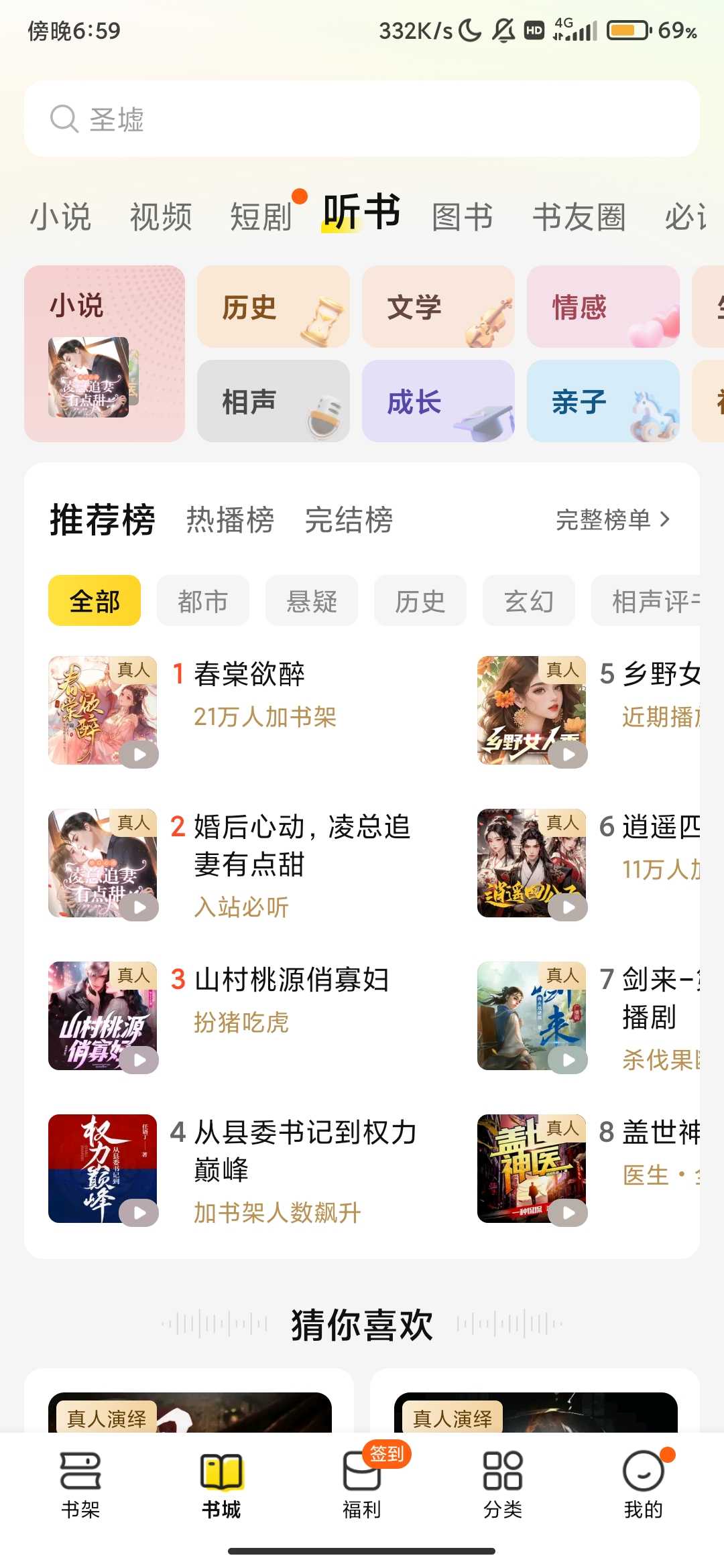Tap the search box showing 圣墟
724x1568 pixels.
point(362,119)
